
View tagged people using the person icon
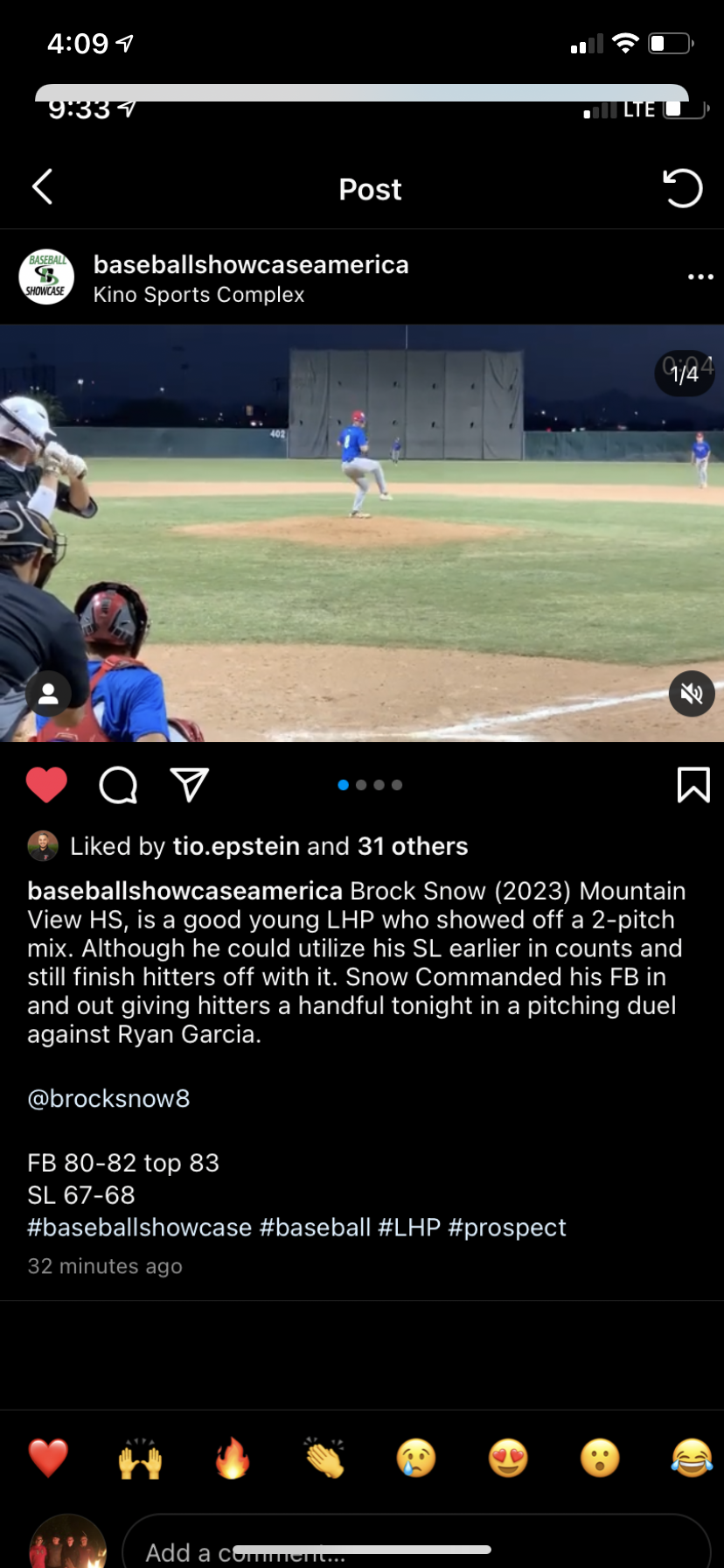49,693
